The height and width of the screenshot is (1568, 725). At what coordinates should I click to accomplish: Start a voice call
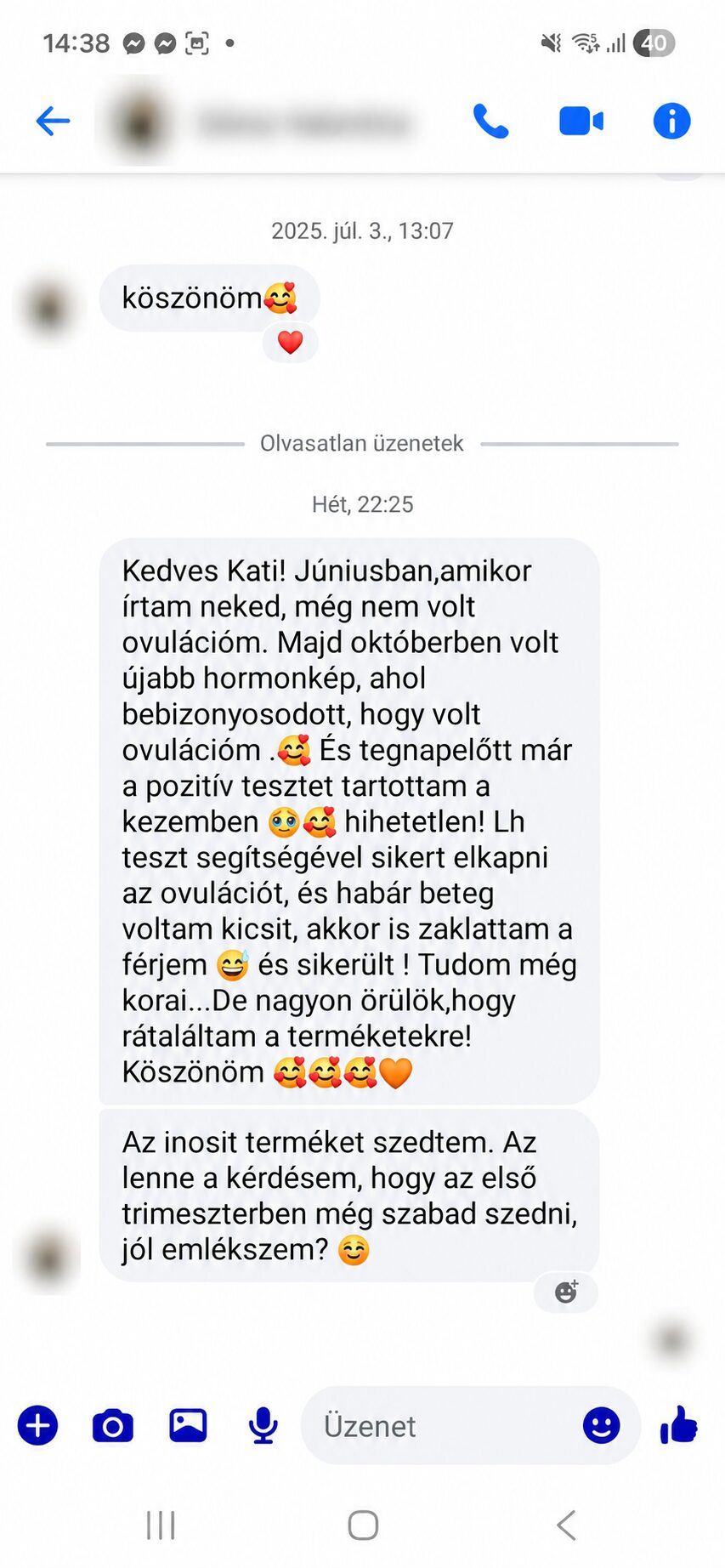coord(490,122)
